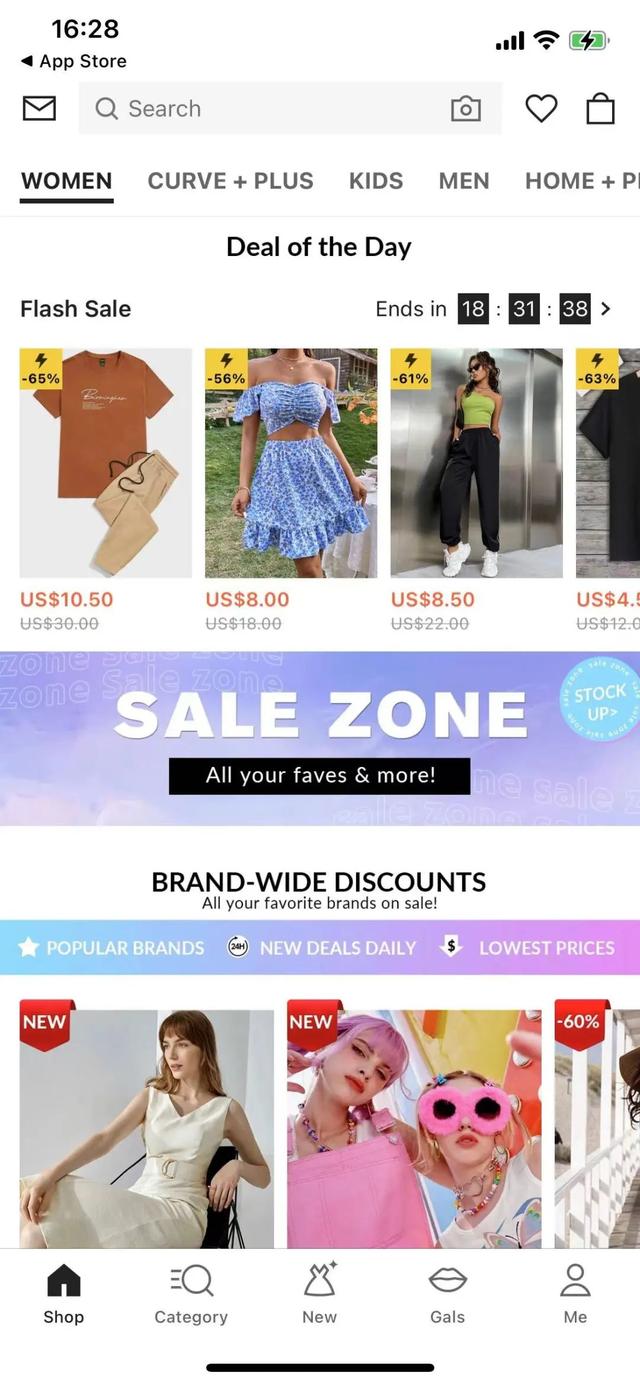Open the wishlist heart icon

click(541, 108)
